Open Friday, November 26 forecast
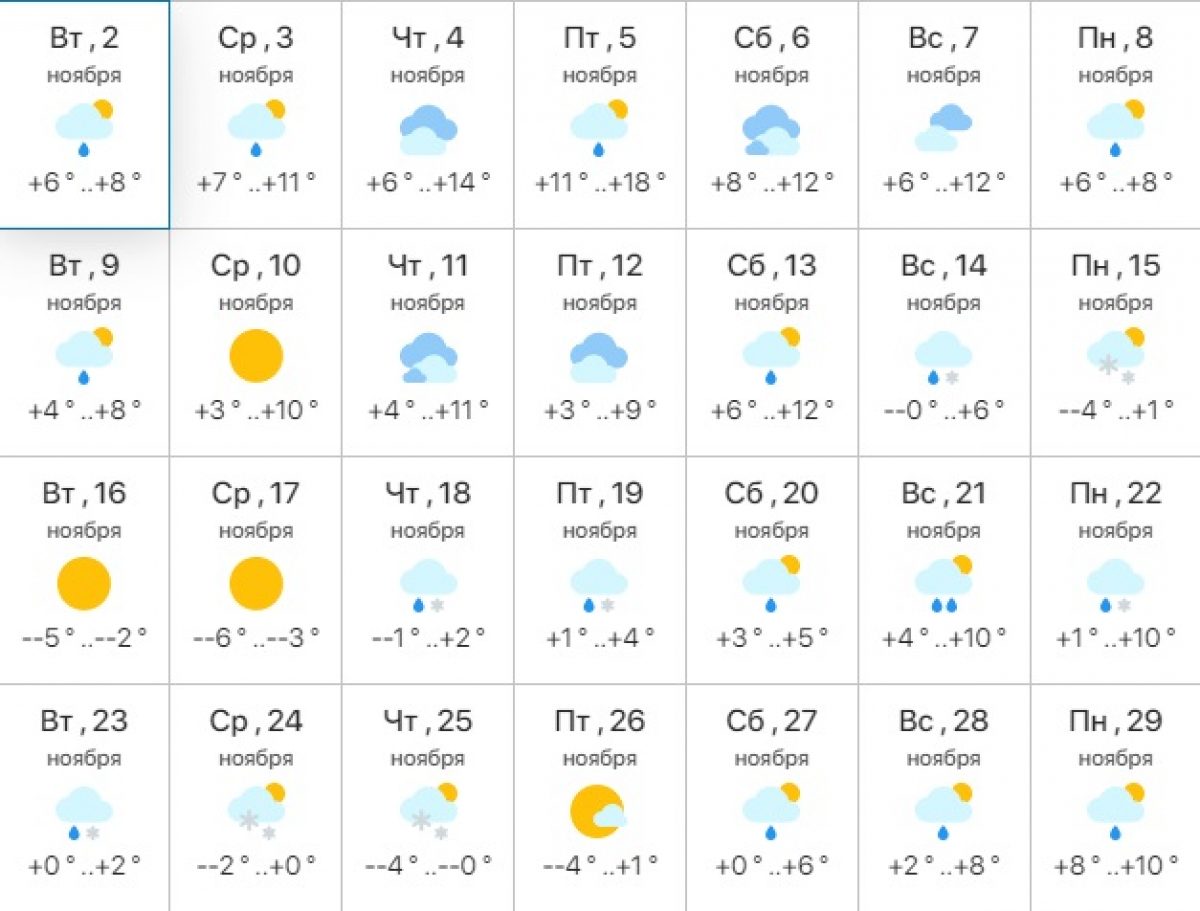 point(600,797)
